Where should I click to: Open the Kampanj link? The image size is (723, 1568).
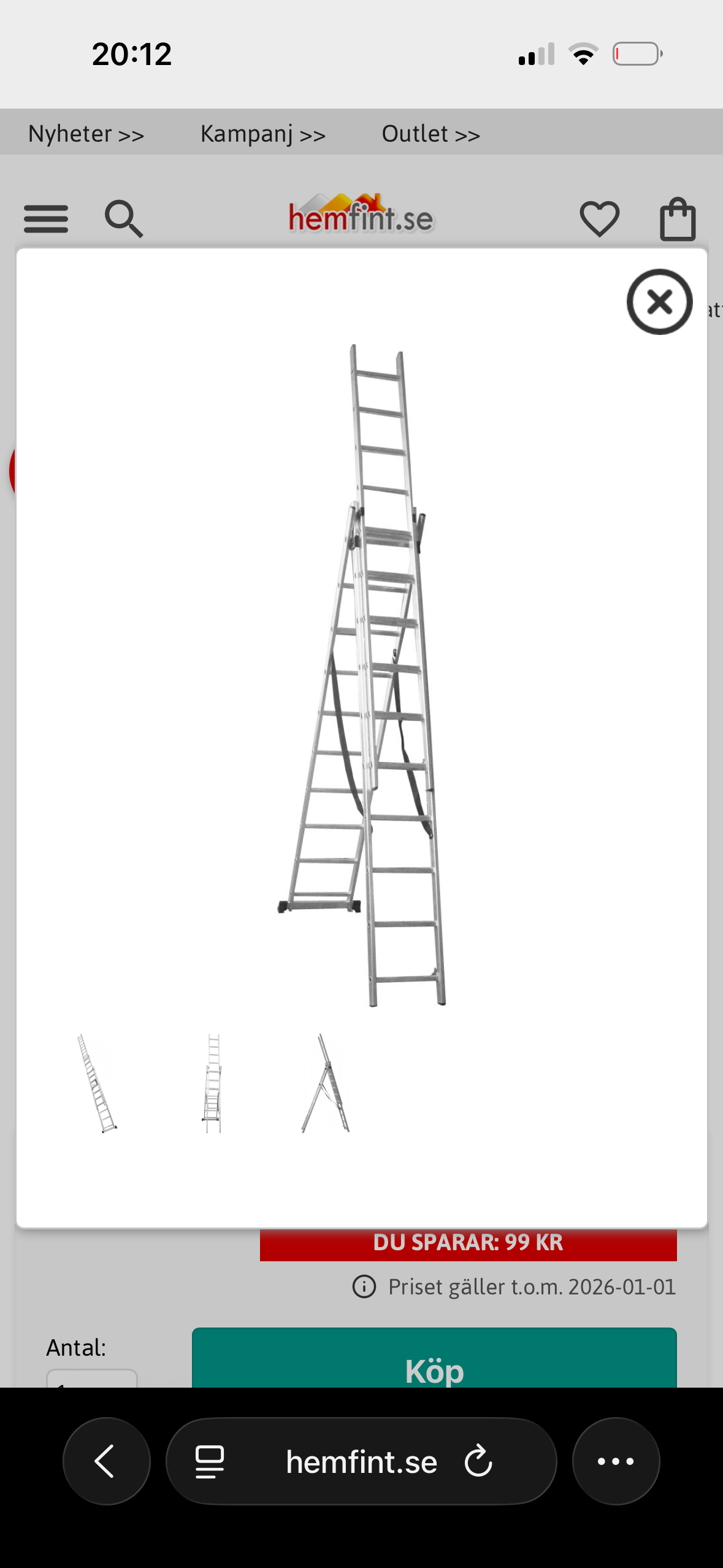[262, 134]
